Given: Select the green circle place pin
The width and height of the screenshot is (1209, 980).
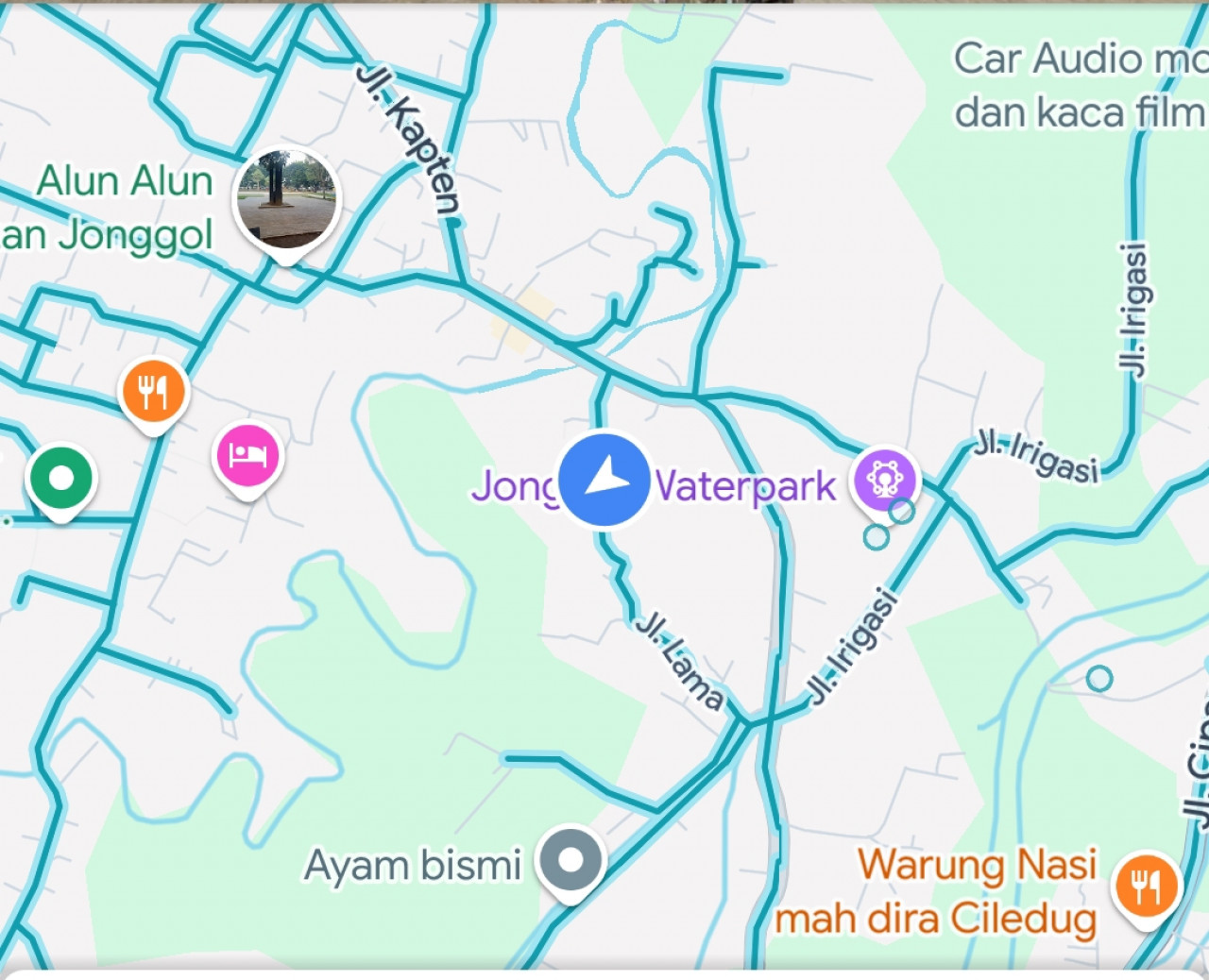Looking at the screenshot, I should pyautogui.click(x=61, y=479).
